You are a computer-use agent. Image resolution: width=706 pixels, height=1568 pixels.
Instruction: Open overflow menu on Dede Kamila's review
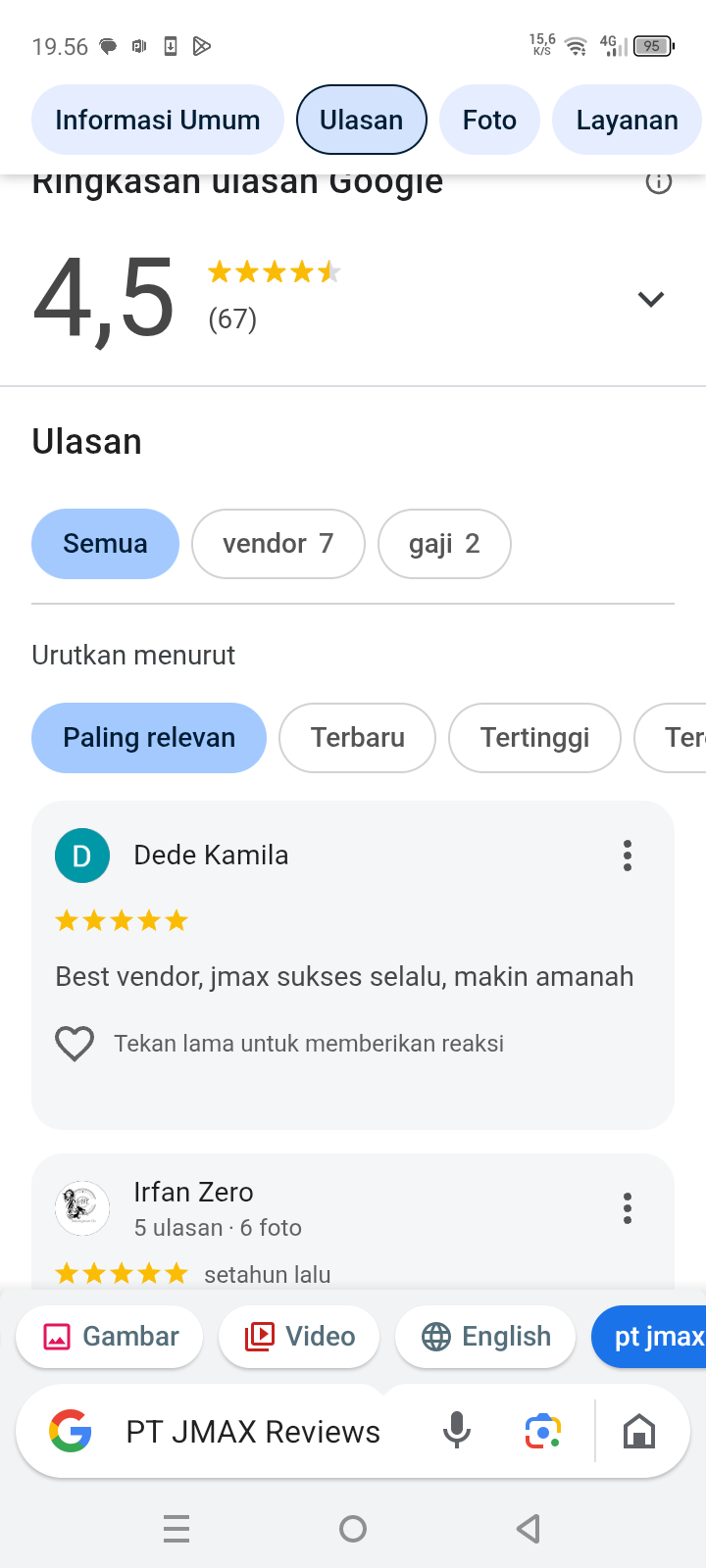(628, 856)
